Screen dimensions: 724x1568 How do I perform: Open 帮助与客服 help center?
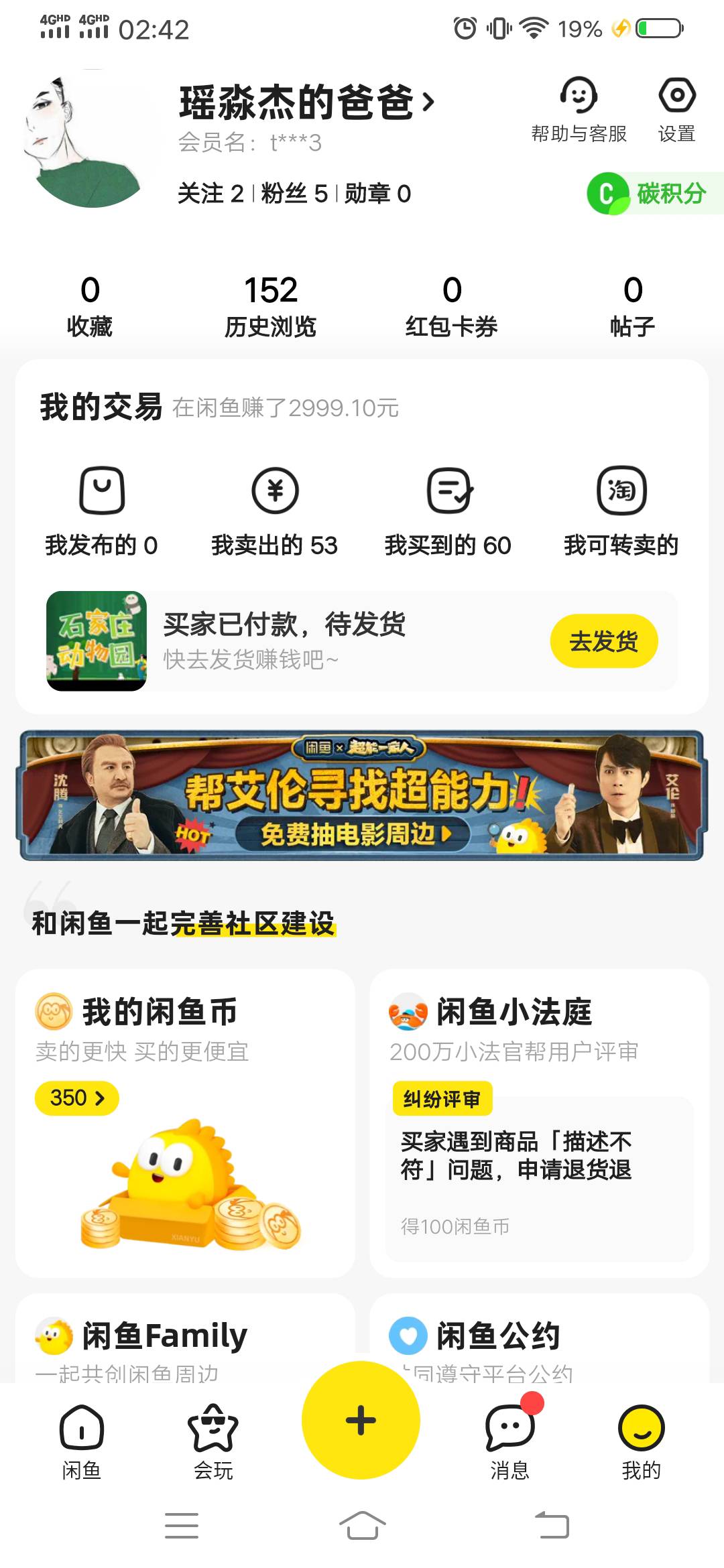pos(579,111)
